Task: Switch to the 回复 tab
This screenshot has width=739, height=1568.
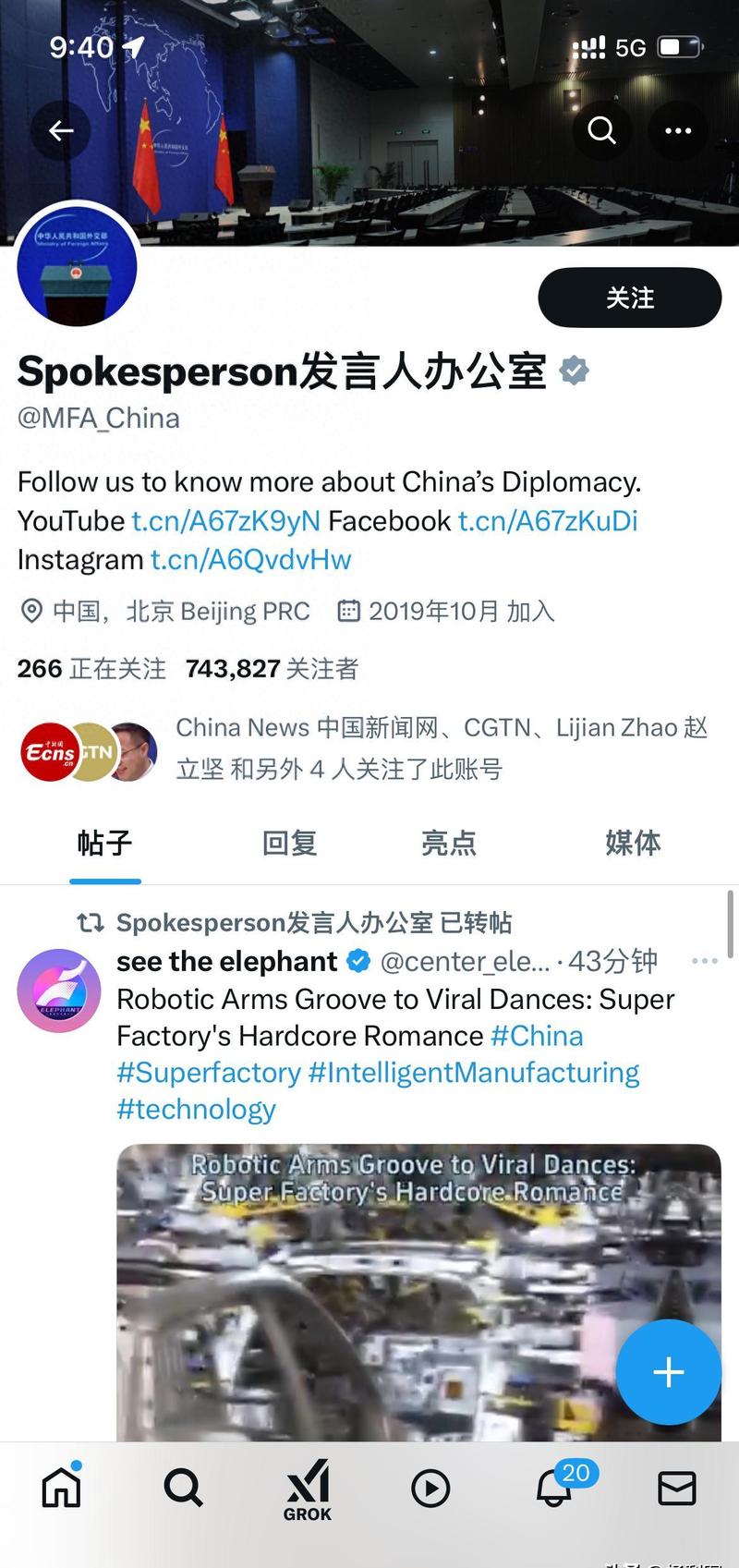Action: click(290, 843)
